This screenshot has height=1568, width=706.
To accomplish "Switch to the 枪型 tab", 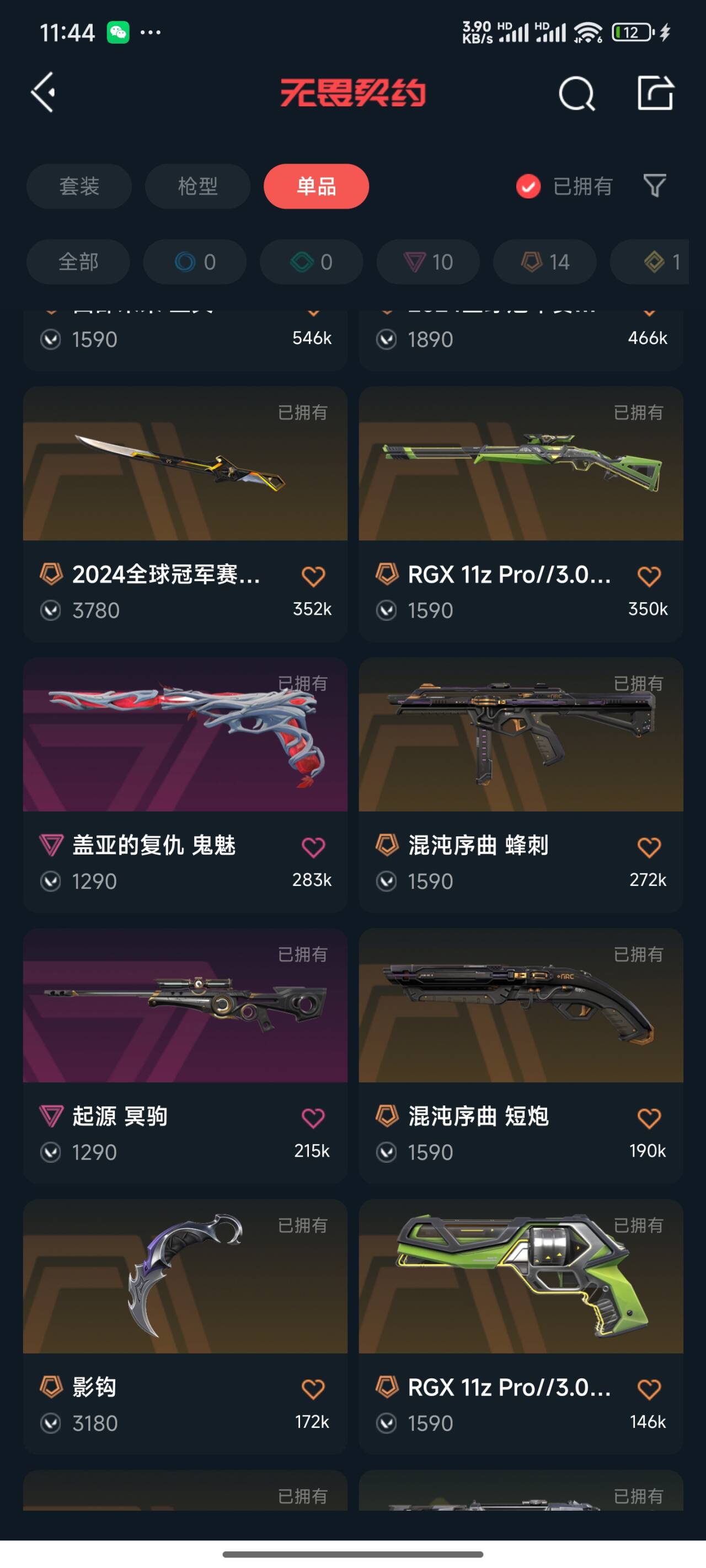I will pos(197,186).
